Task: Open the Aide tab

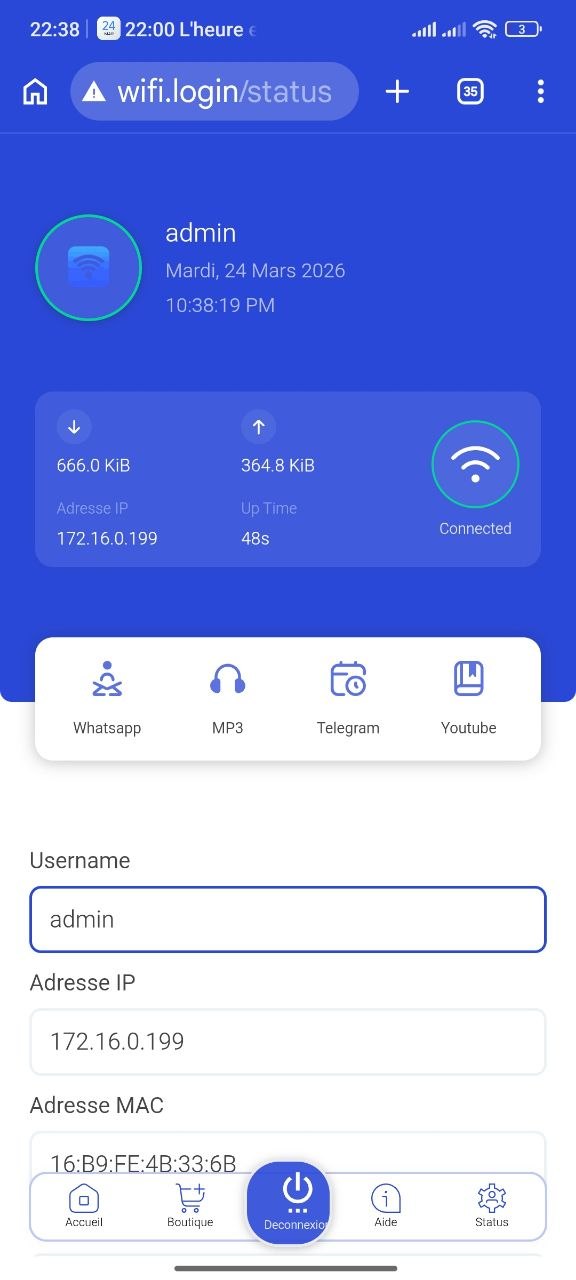Action: tap(386, 1205)
